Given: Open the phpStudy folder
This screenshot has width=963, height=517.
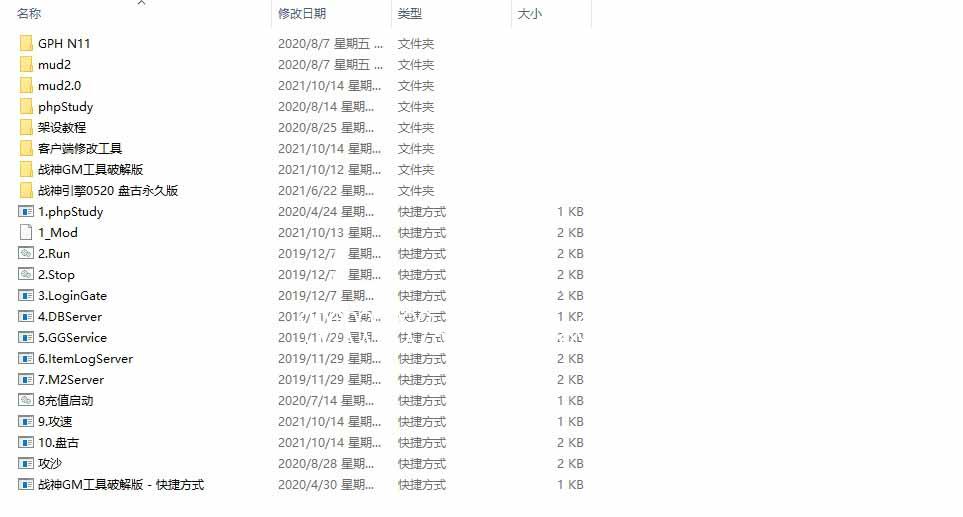Looking at the screenshot, I should coord(65,107).
